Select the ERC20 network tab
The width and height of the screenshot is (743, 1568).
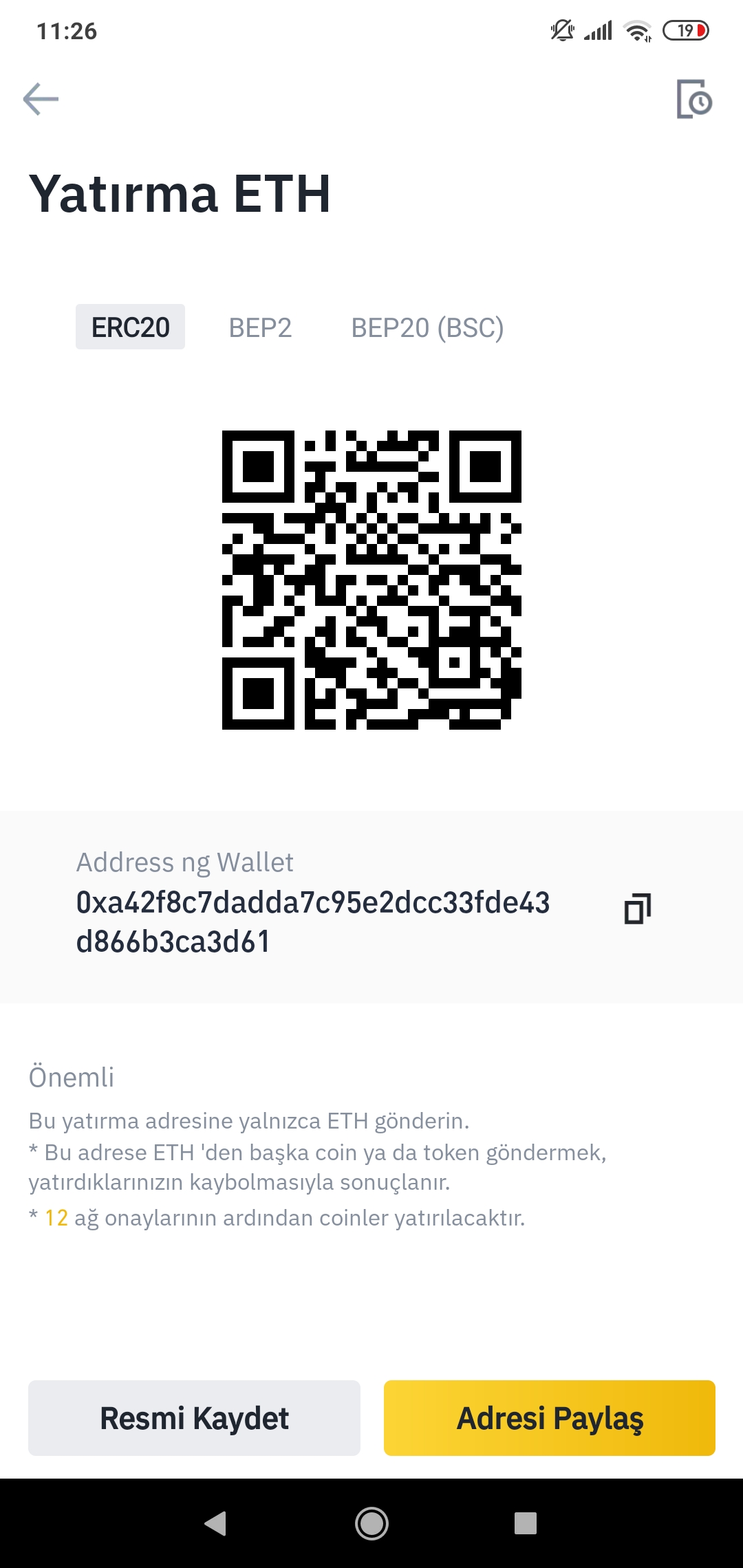click(130, 327)
